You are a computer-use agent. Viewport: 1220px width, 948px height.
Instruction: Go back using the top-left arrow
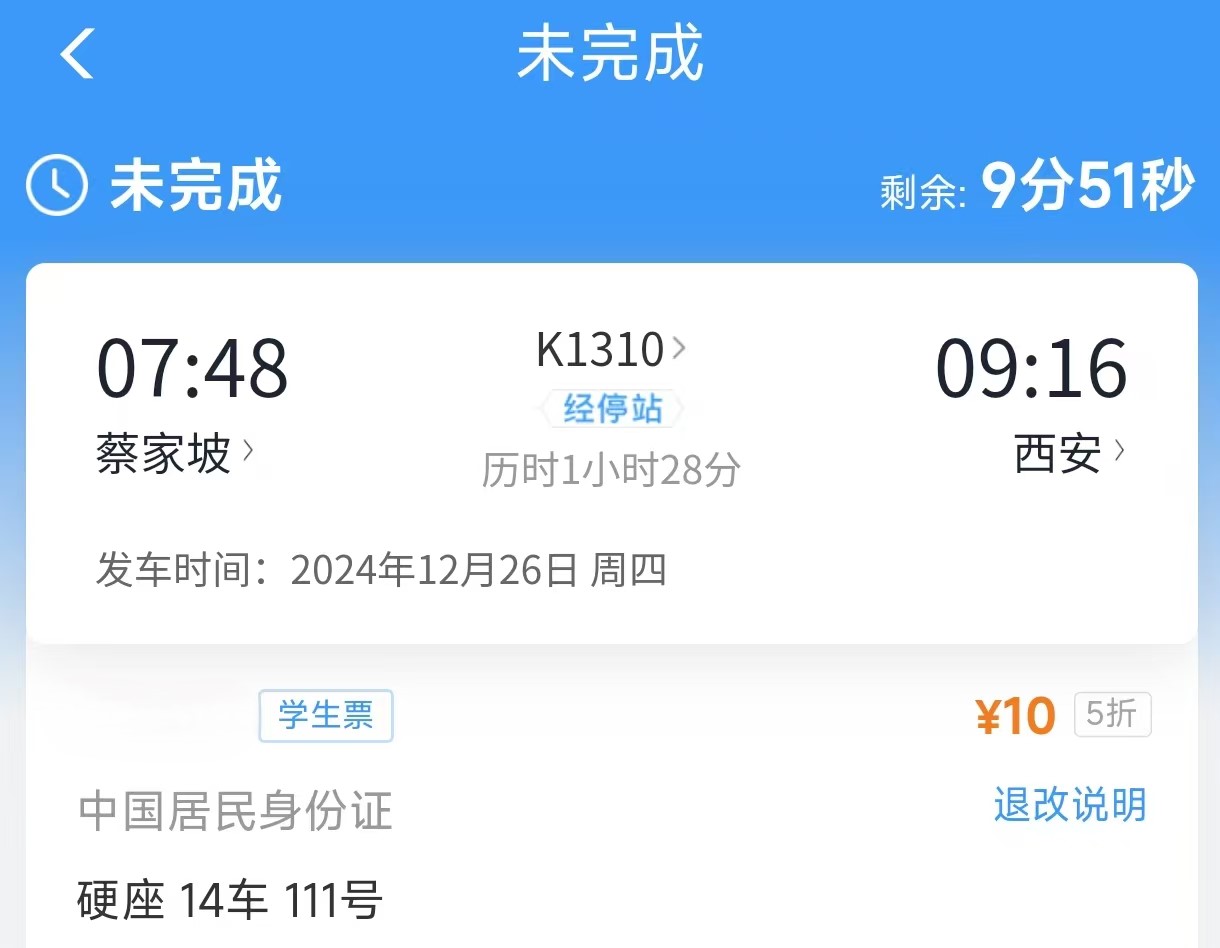pyautogui.click(x=77, y=53)
